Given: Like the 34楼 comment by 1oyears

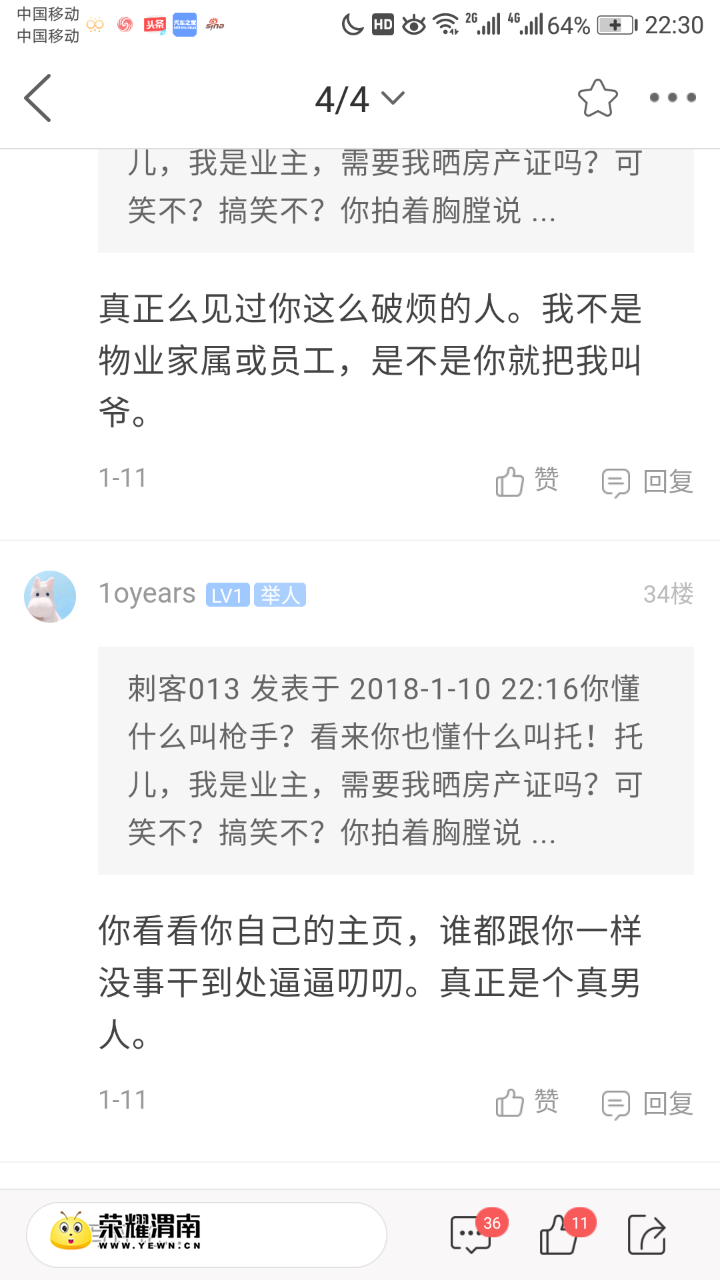Looking at the screenshot, I should 527,1103.
